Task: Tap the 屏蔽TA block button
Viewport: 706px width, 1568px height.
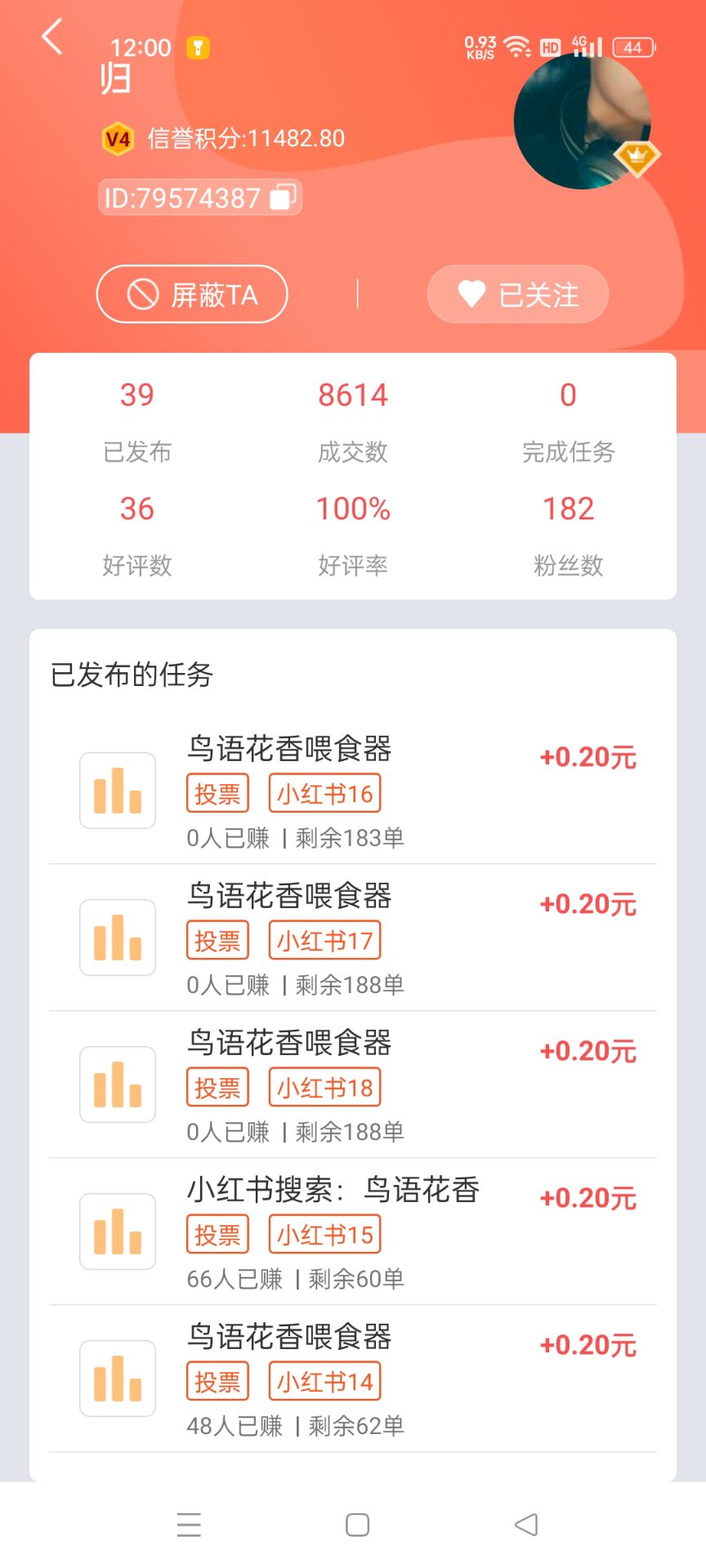Action: coord(192,294)
